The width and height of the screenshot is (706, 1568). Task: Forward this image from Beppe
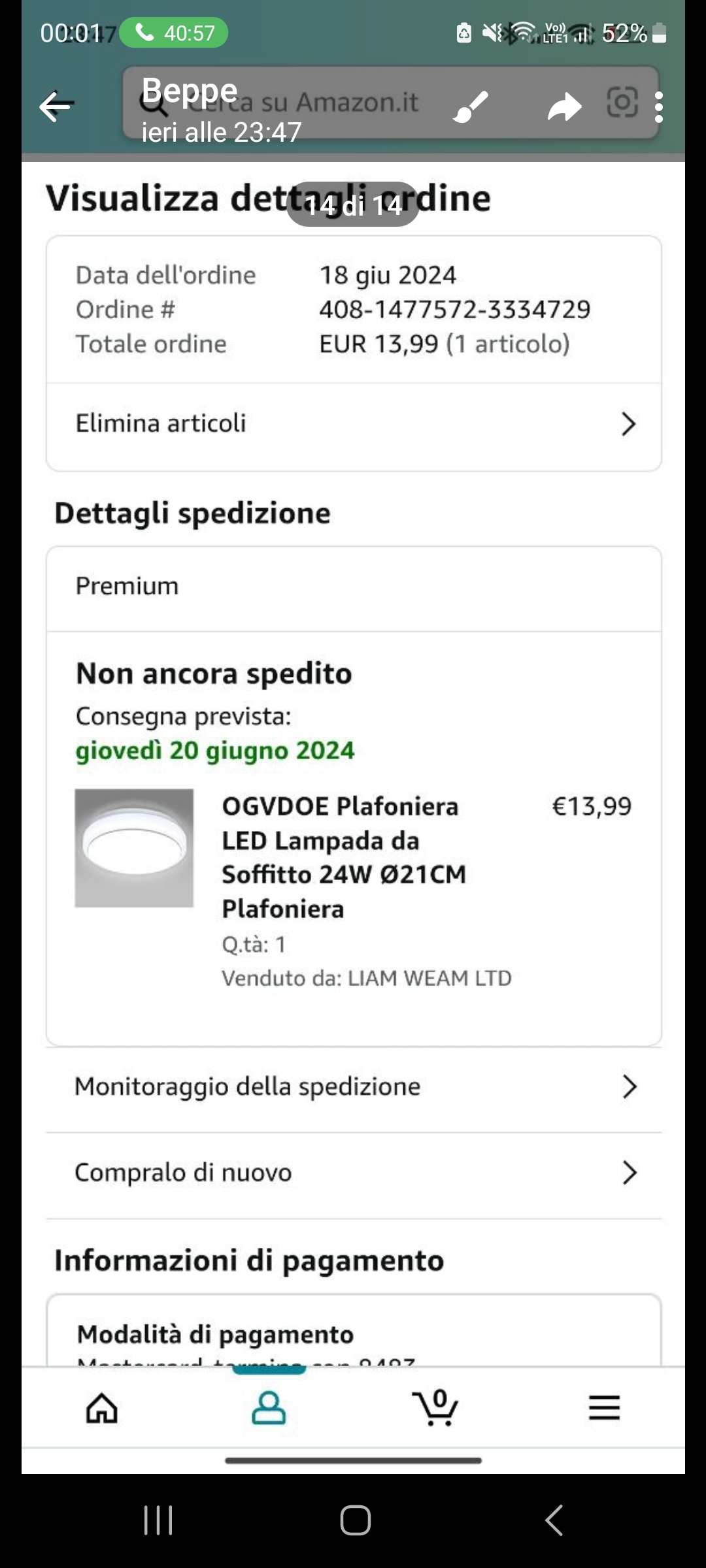click(564, 106)
